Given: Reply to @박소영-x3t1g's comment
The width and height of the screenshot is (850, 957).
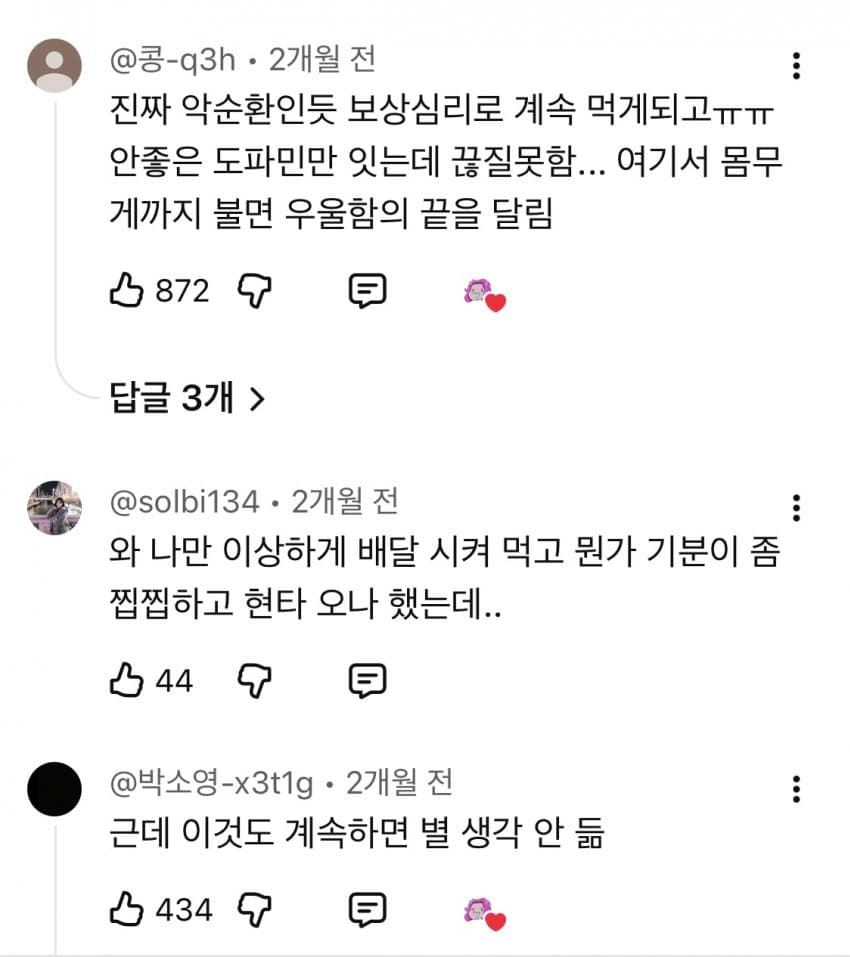Looking at the screenshot, I should click(367, 909).
